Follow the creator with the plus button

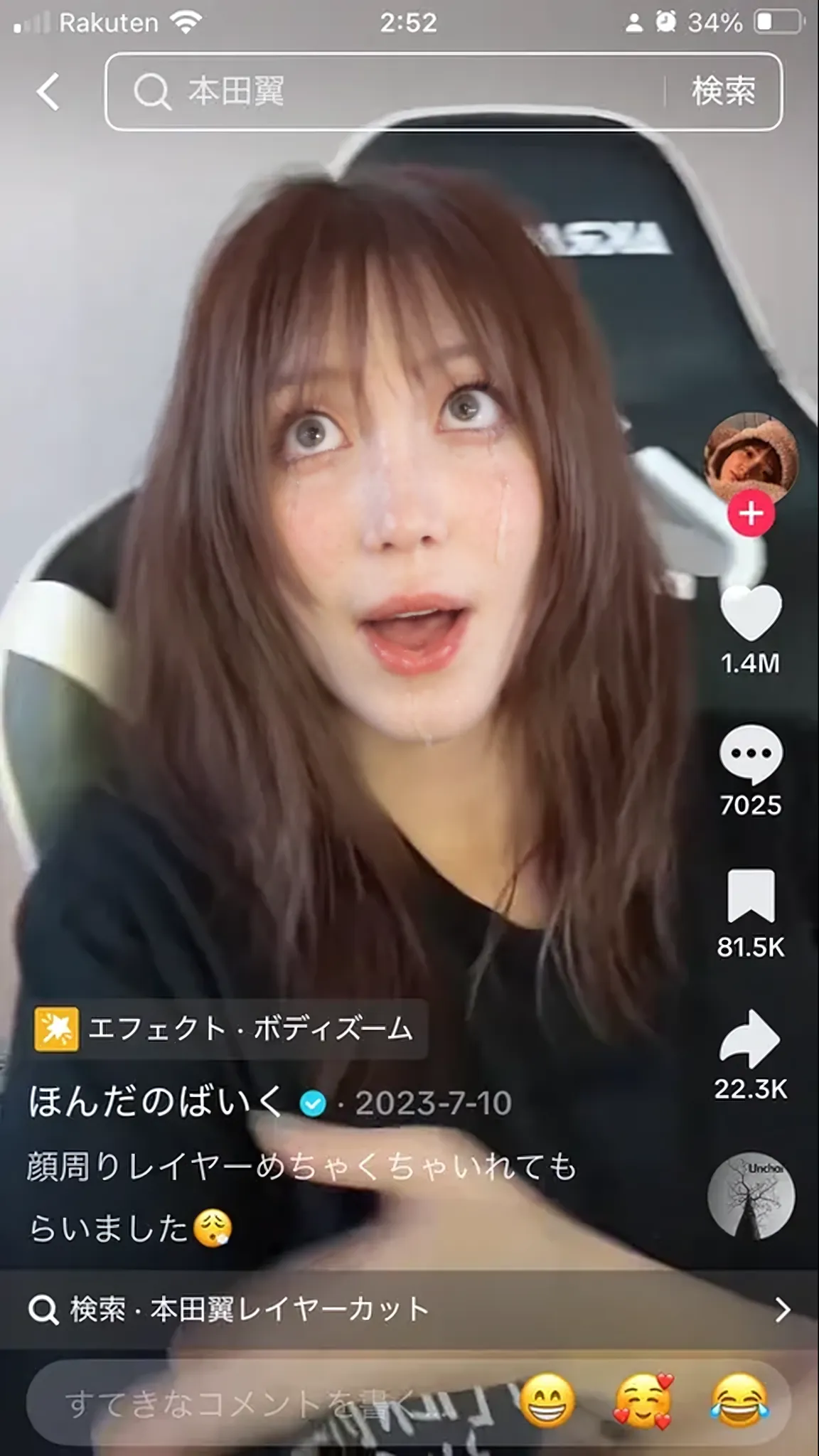tap(751, 513)
